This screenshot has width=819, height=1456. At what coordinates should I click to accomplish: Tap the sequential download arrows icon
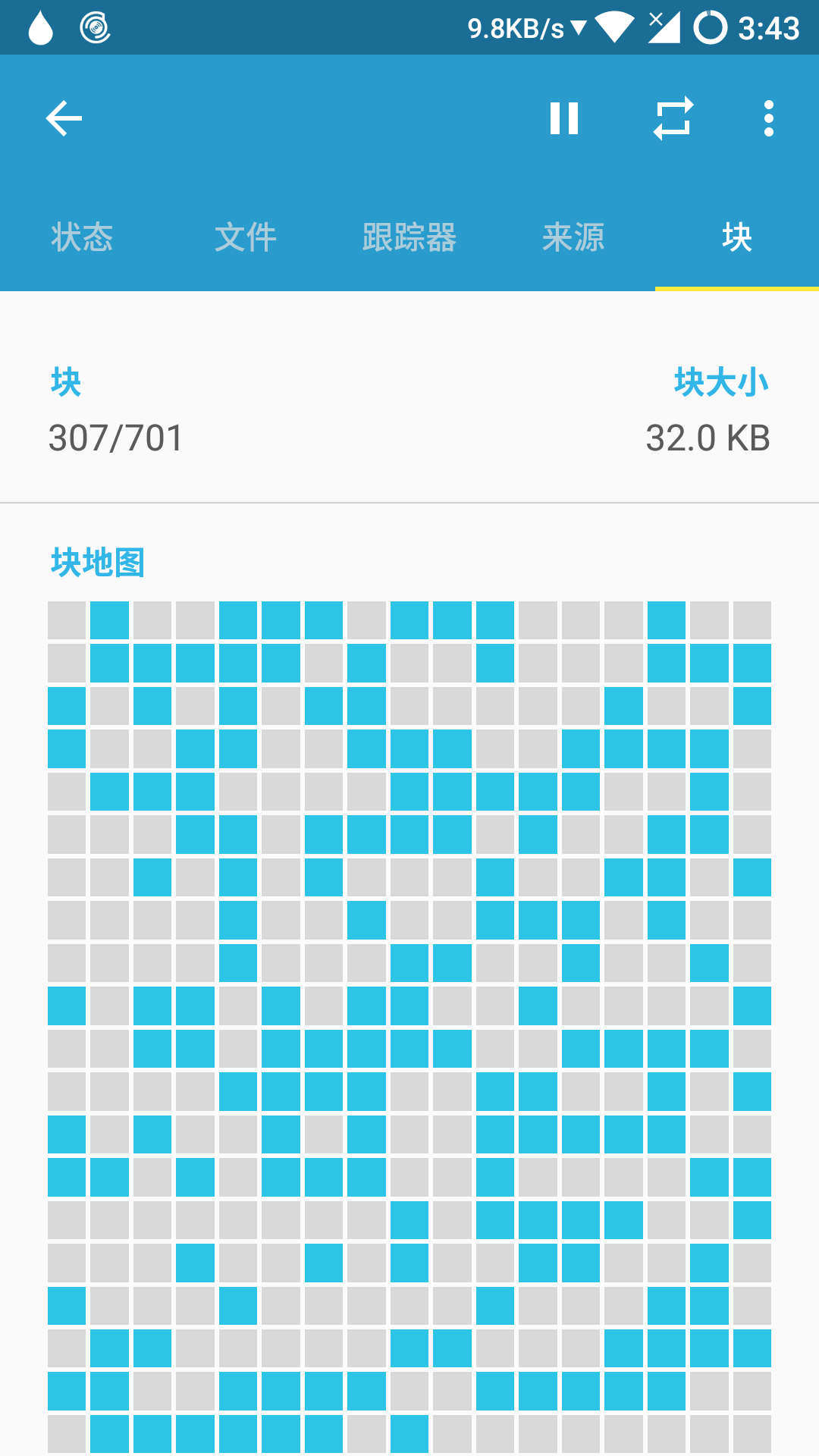(x=673, y=118)
